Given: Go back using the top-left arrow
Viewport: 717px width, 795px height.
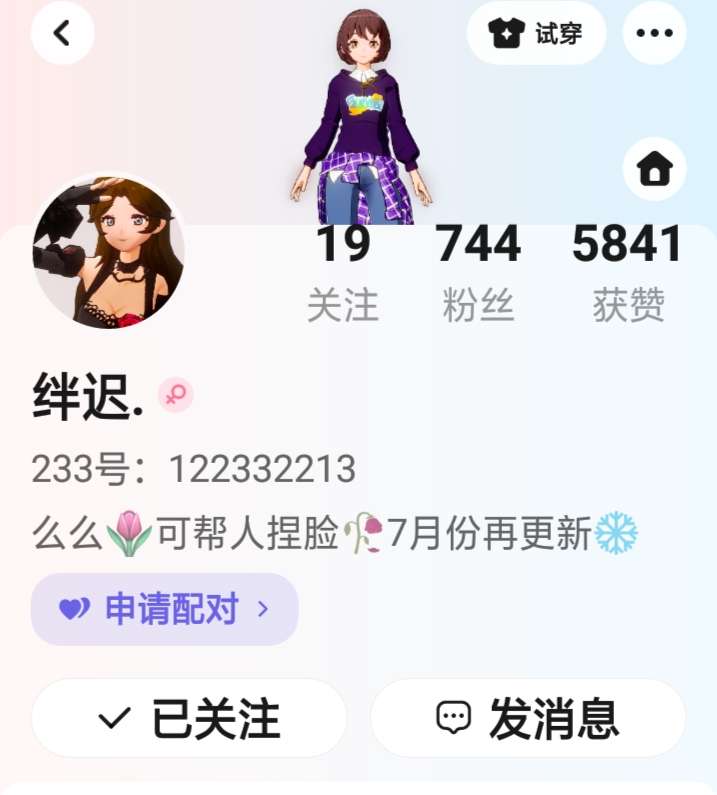Looking at the screenshot, I should tap(62, 33).
